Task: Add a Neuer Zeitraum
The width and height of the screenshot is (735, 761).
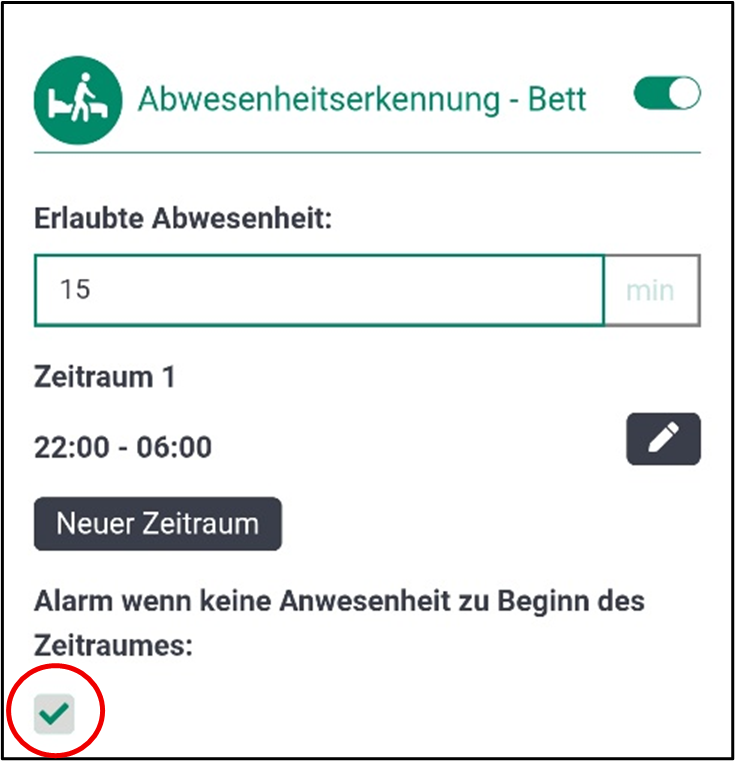Action: point(158,524)
